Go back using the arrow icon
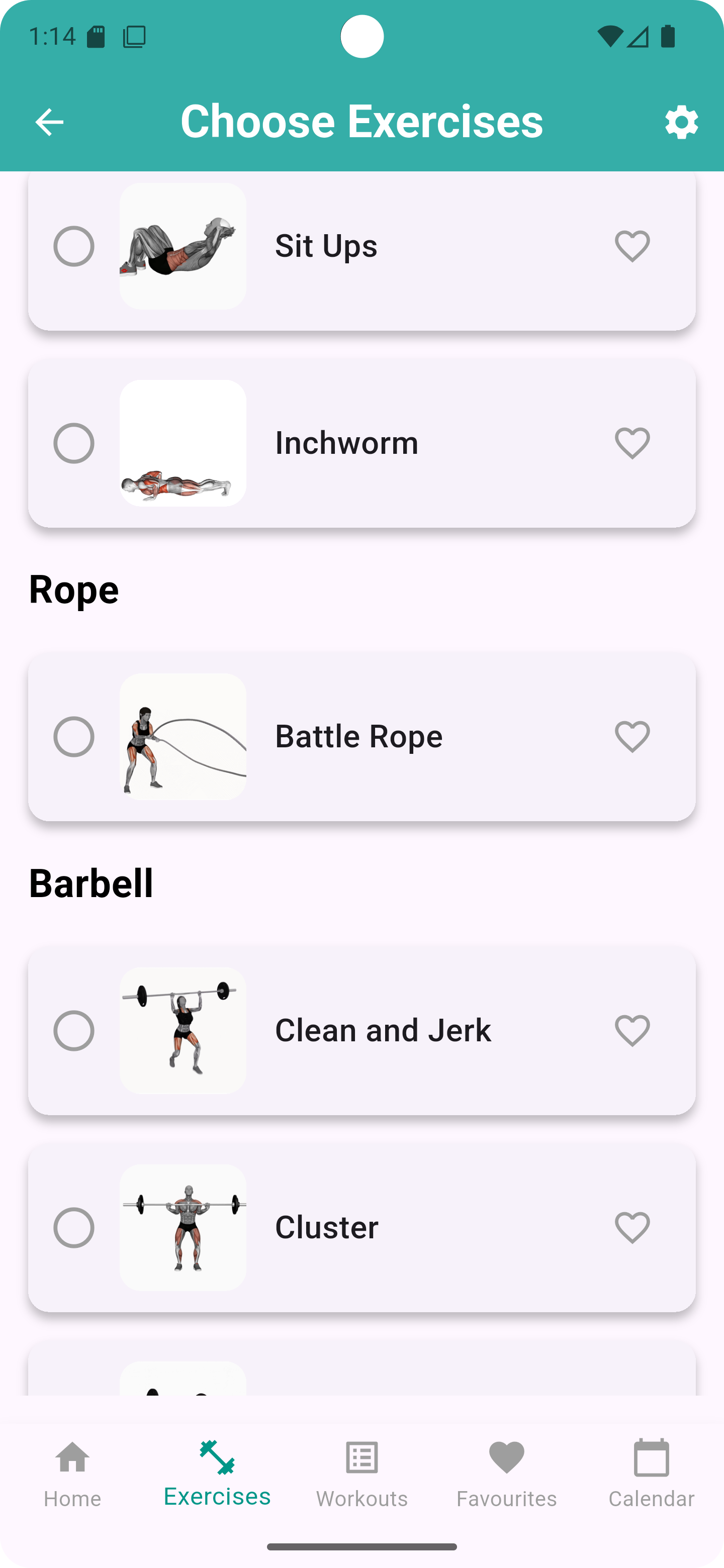This screenshot has height=1568, width=724. tap(49, 122)
